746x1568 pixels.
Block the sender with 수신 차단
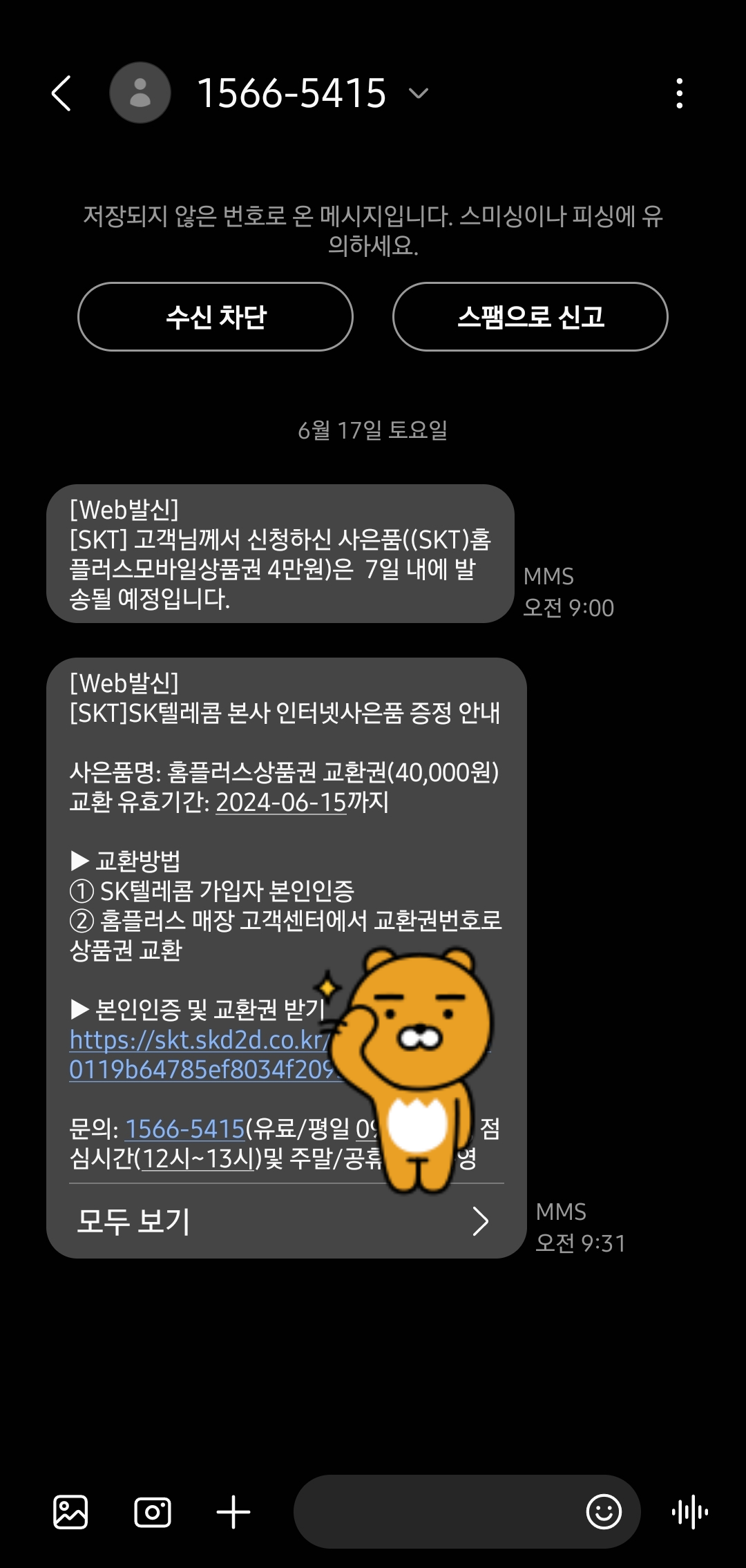click(216, 317)
